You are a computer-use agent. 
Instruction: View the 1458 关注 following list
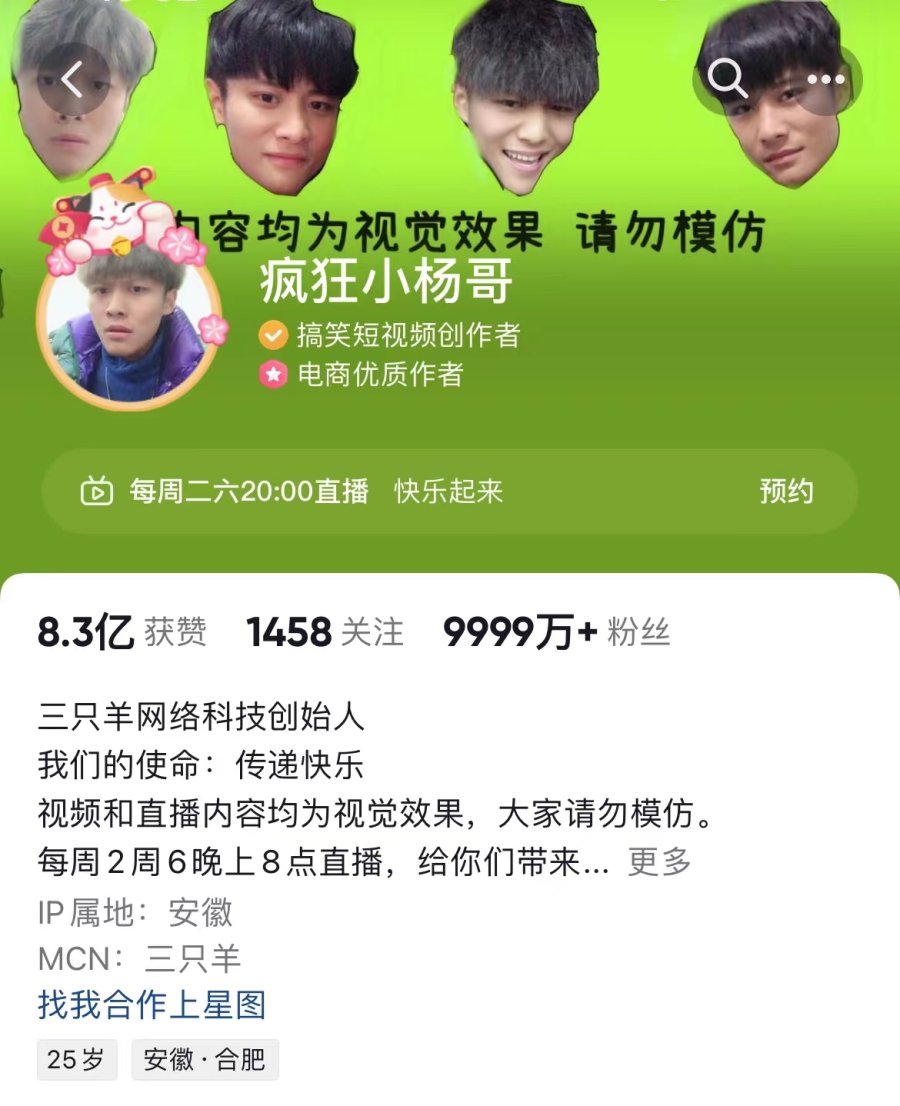325,633
